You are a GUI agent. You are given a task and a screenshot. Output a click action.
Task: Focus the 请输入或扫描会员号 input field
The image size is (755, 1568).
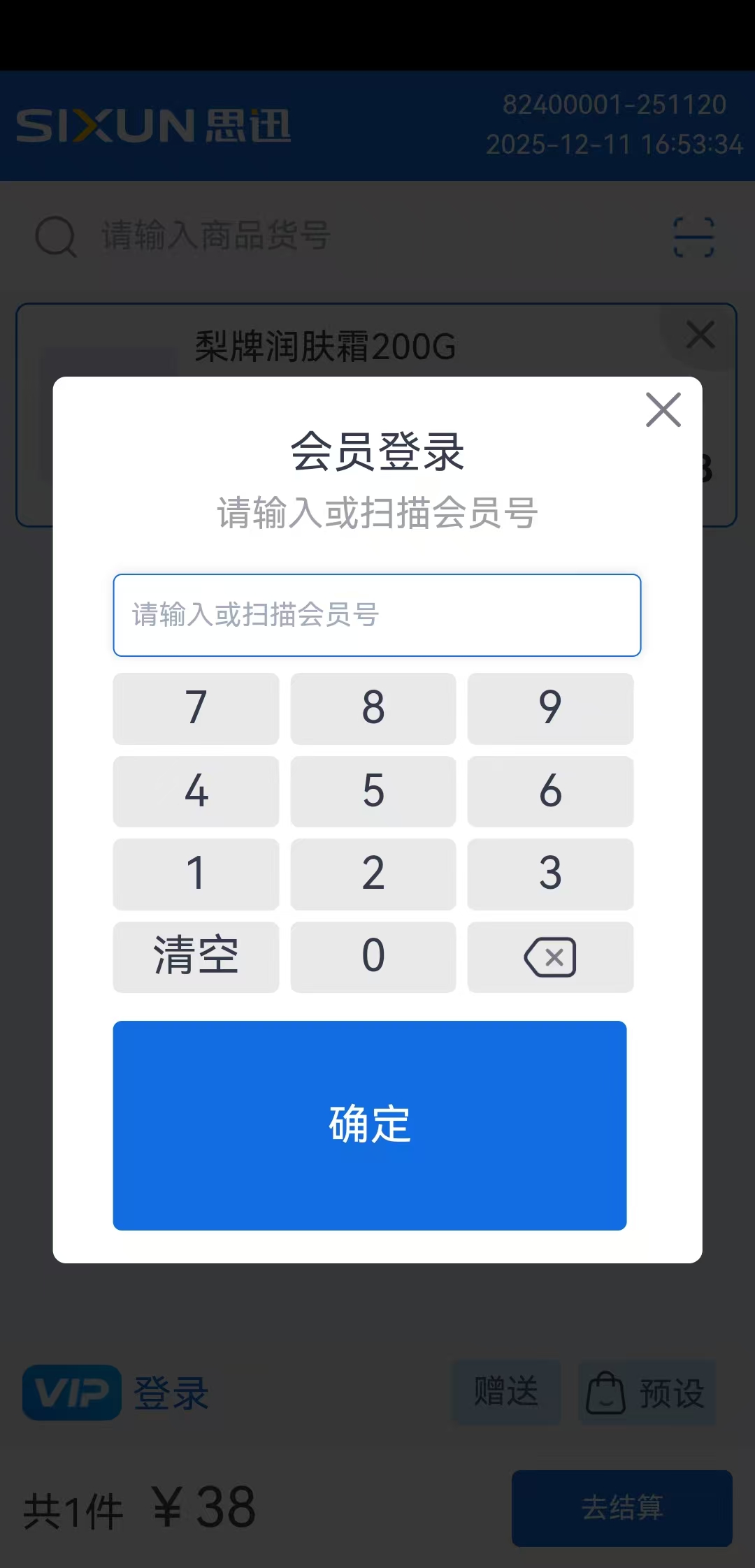coord(377,615)
